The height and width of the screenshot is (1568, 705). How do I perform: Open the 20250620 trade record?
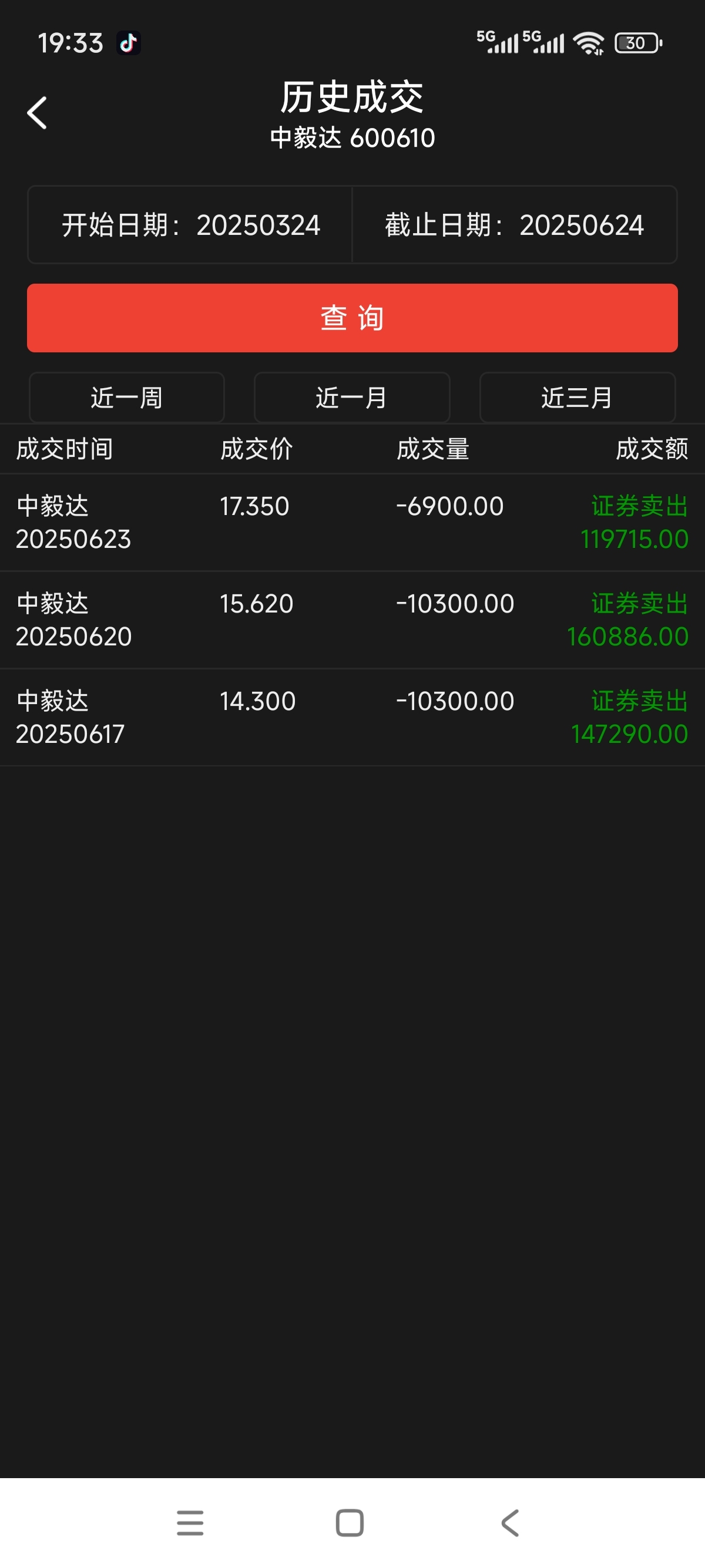[x=352, y=620]
